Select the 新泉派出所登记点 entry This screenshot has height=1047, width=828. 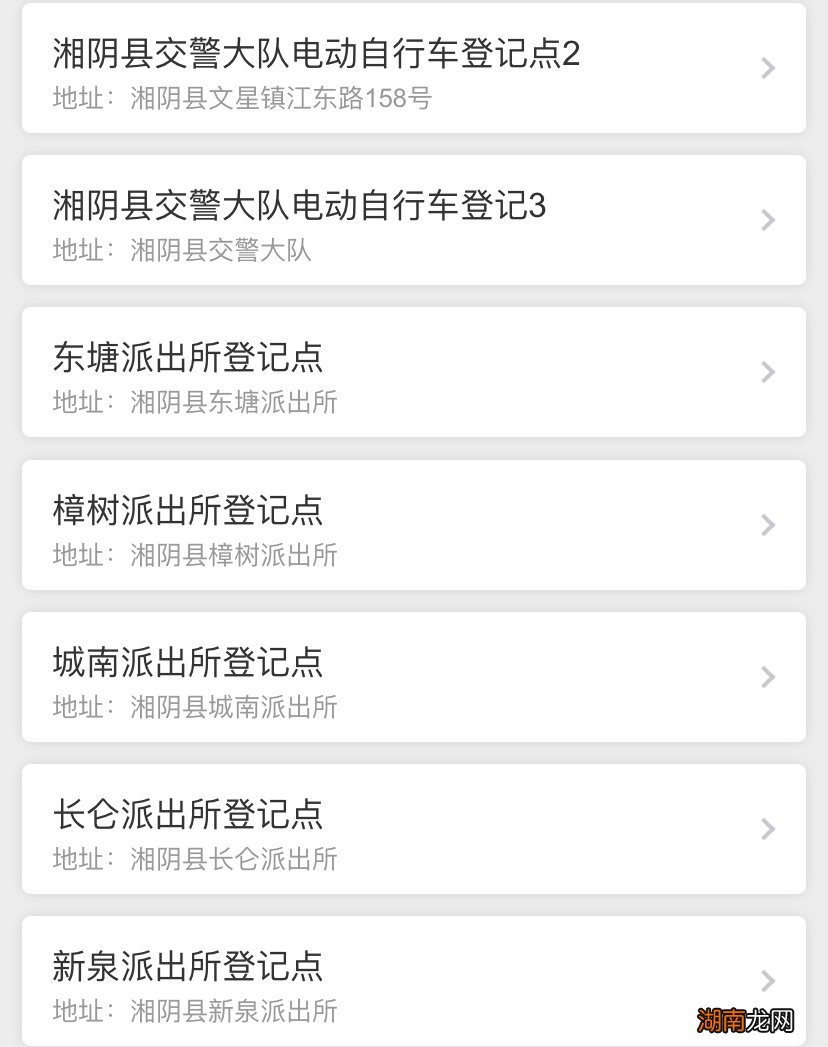tap(187, 967)
